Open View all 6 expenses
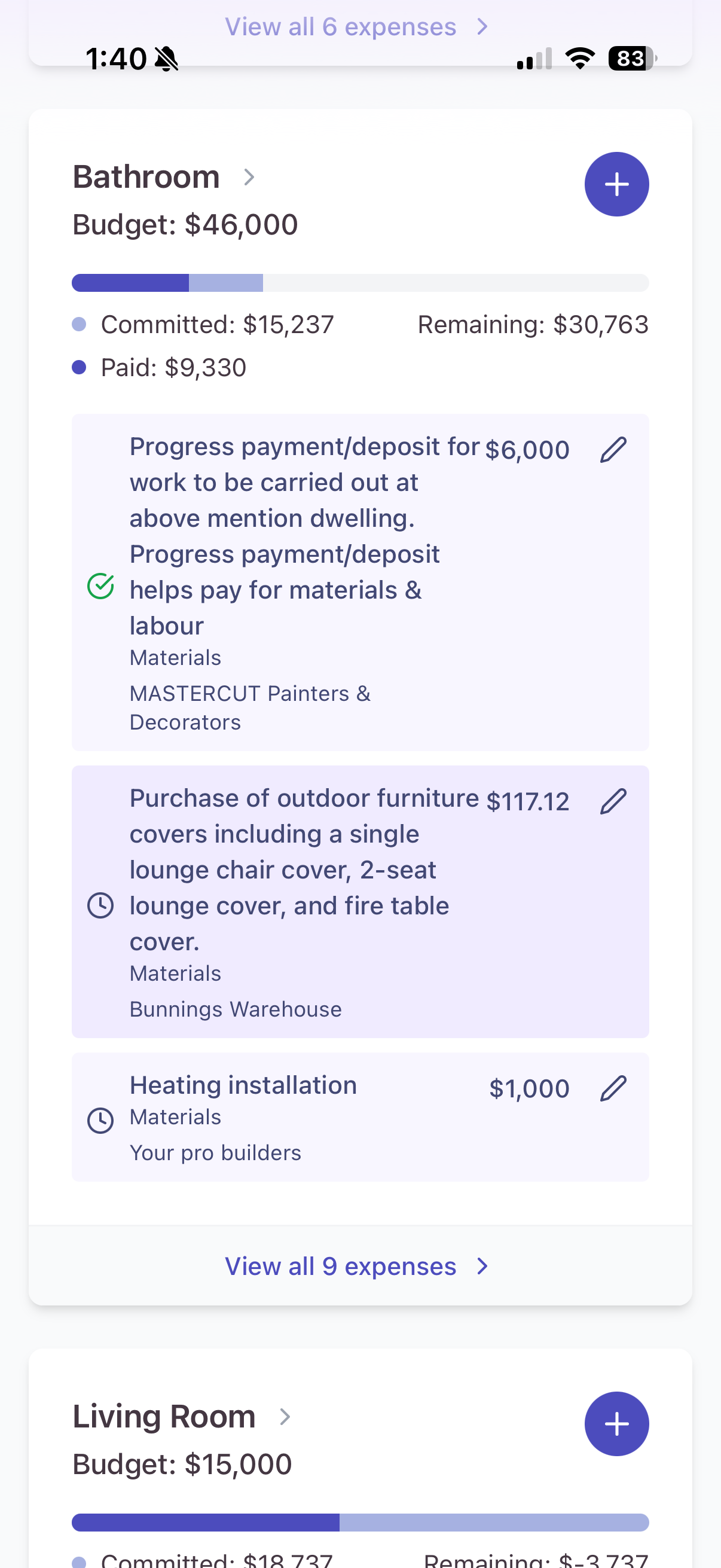 coord(341,26)
